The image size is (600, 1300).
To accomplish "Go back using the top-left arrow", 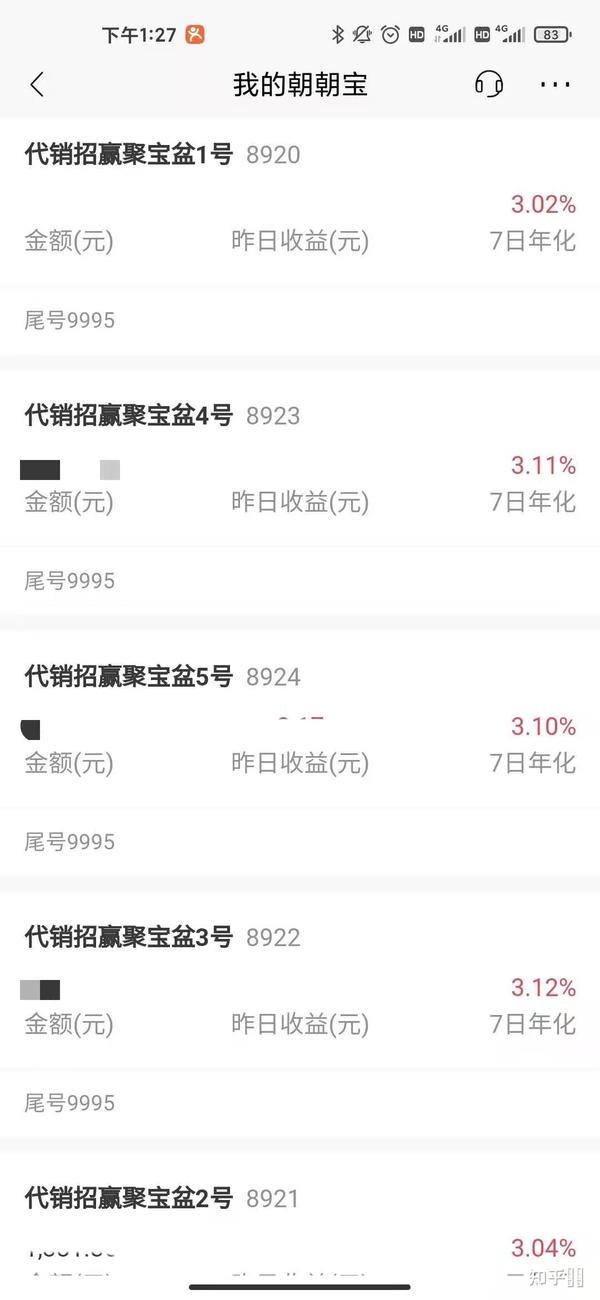I will click(x=37, y=85).
